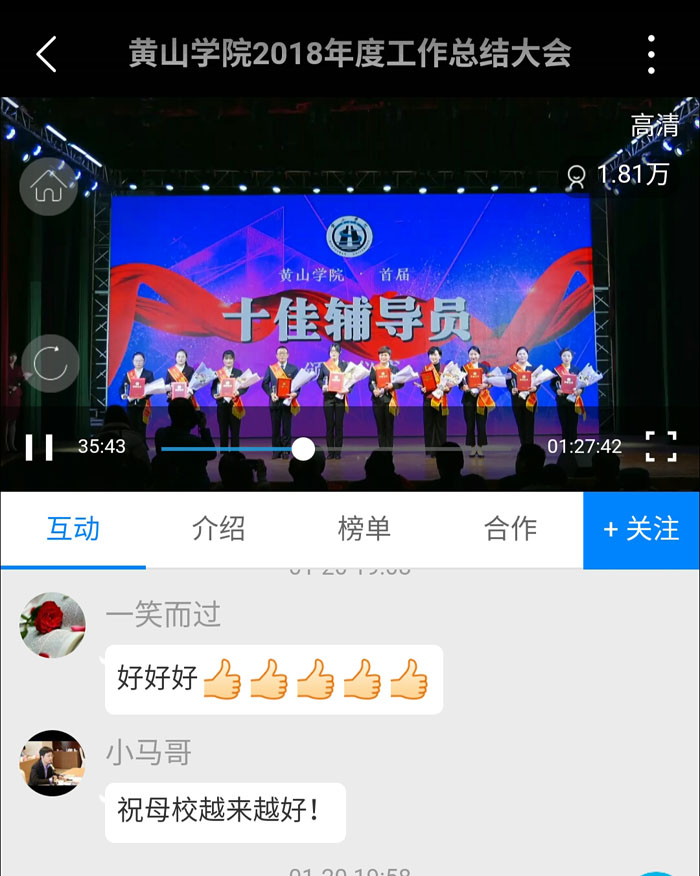Viewport: 700px width, 876px height.
Task: Follow the channel with + 关注
Action: [641, 529]
